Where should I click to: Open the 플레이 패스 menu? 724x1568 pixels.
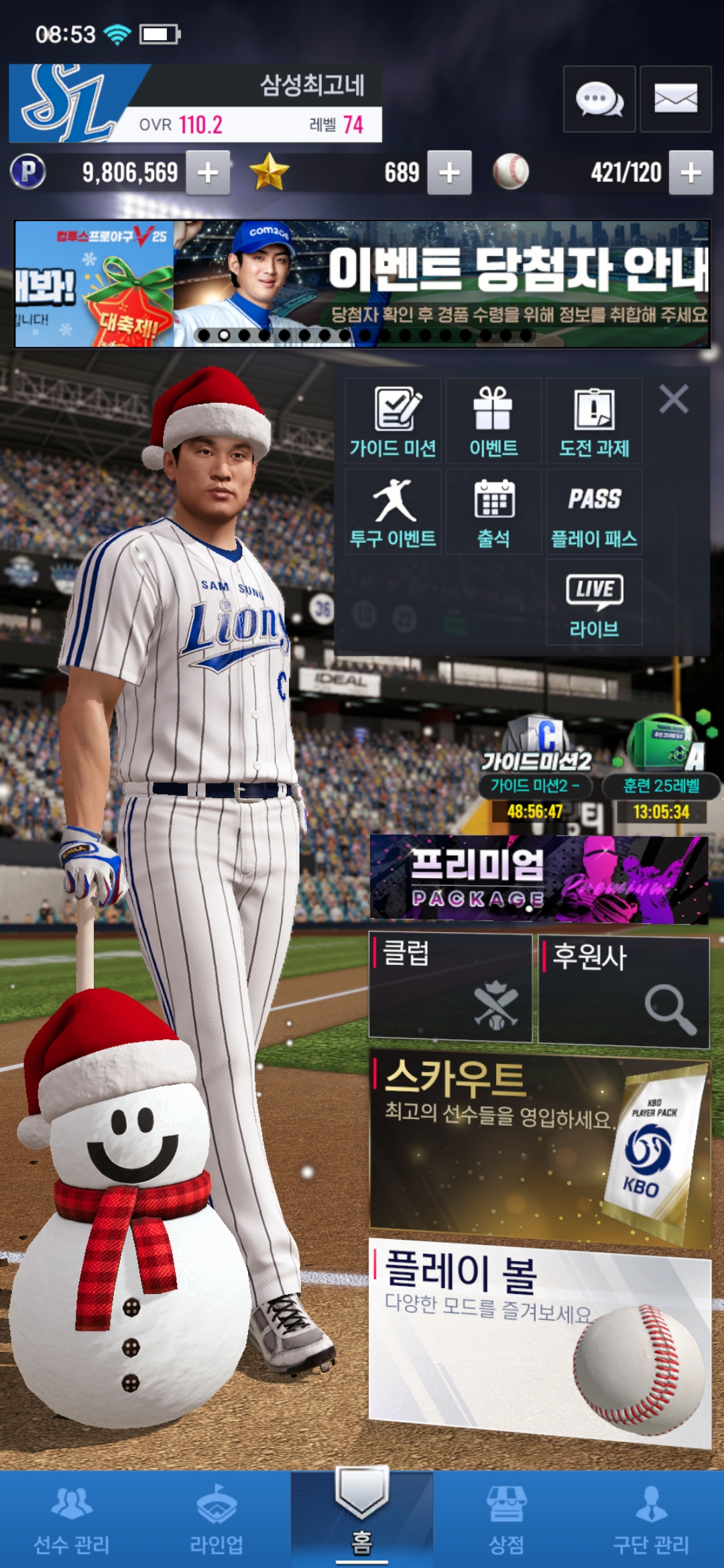[x=594, y=512]
